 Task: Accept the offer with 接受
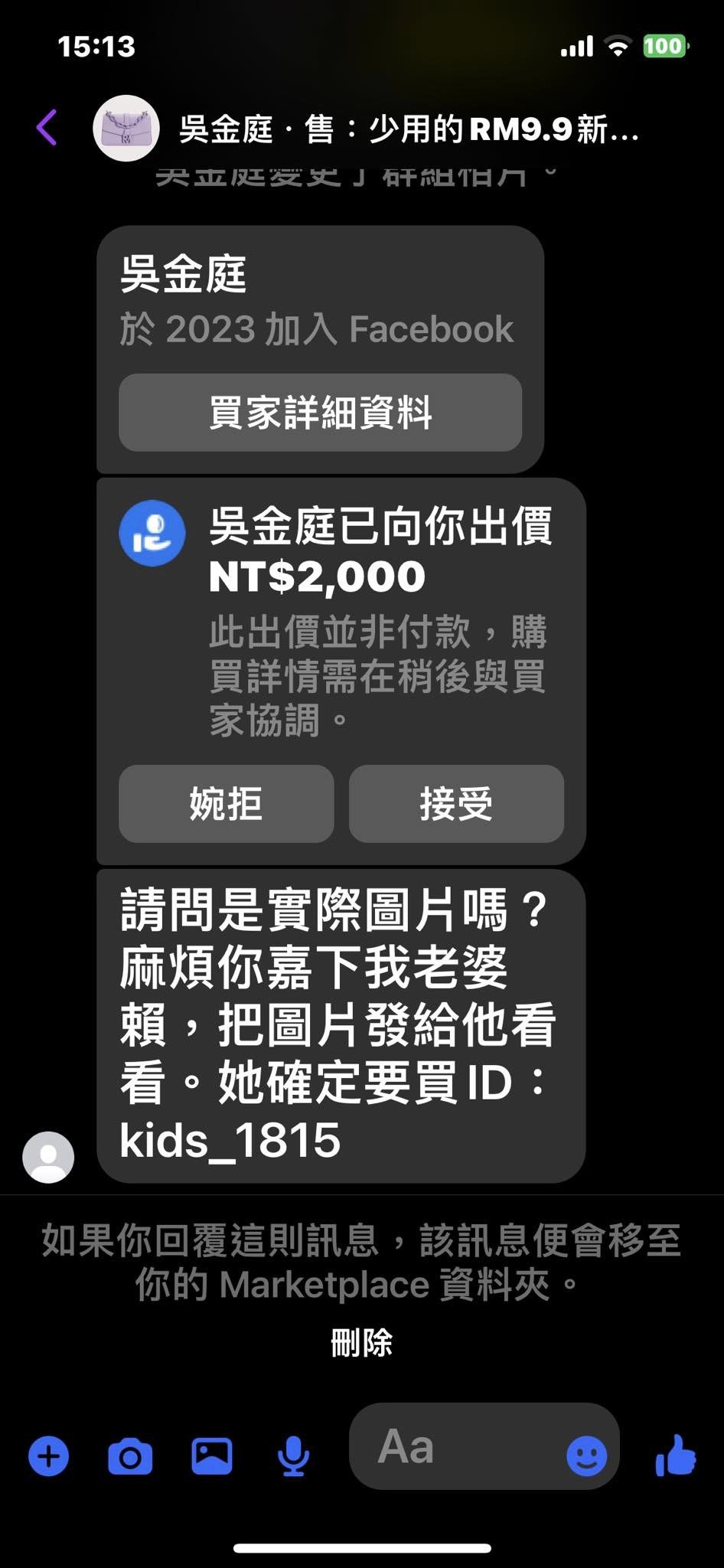coord(456,804)
